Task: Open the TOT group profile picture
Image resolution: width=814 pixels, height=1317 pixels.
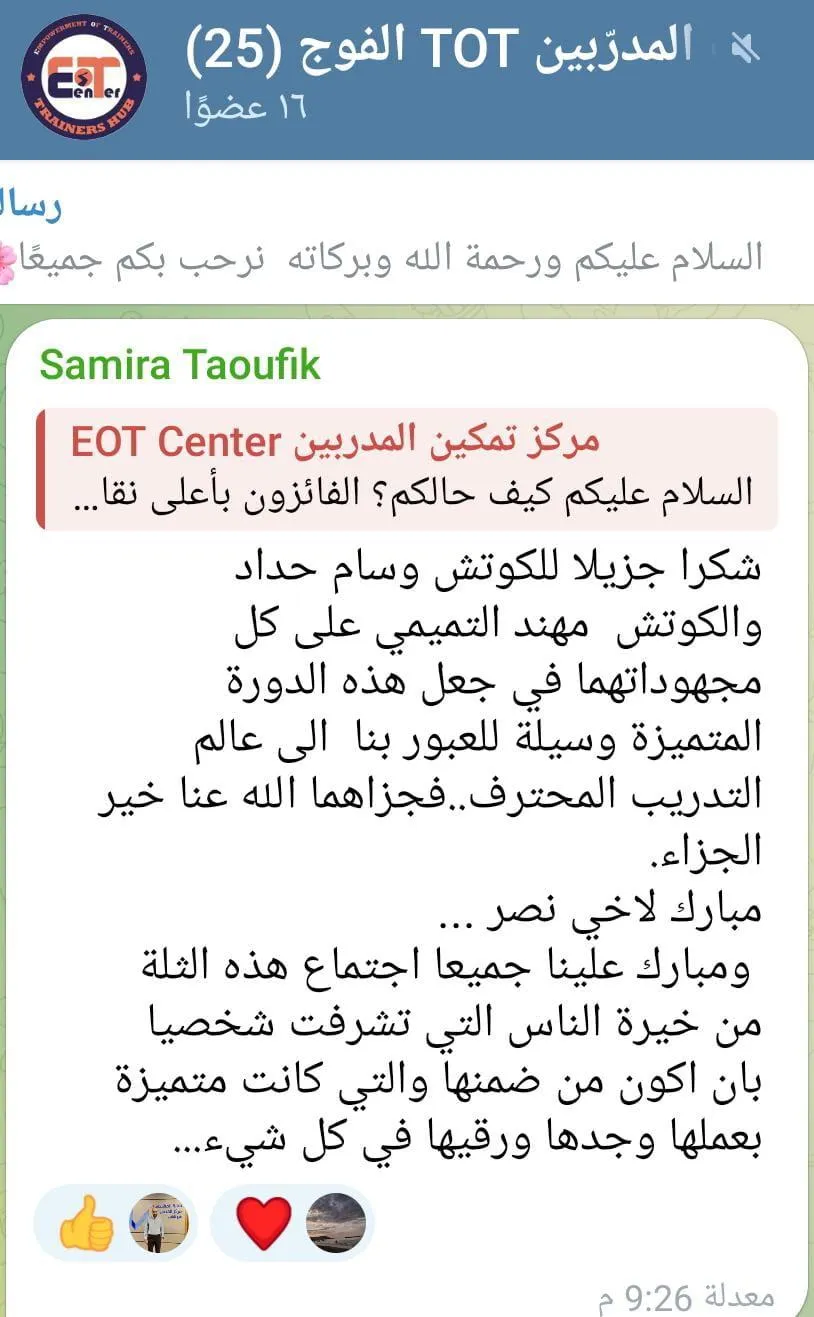Action: 84,77
